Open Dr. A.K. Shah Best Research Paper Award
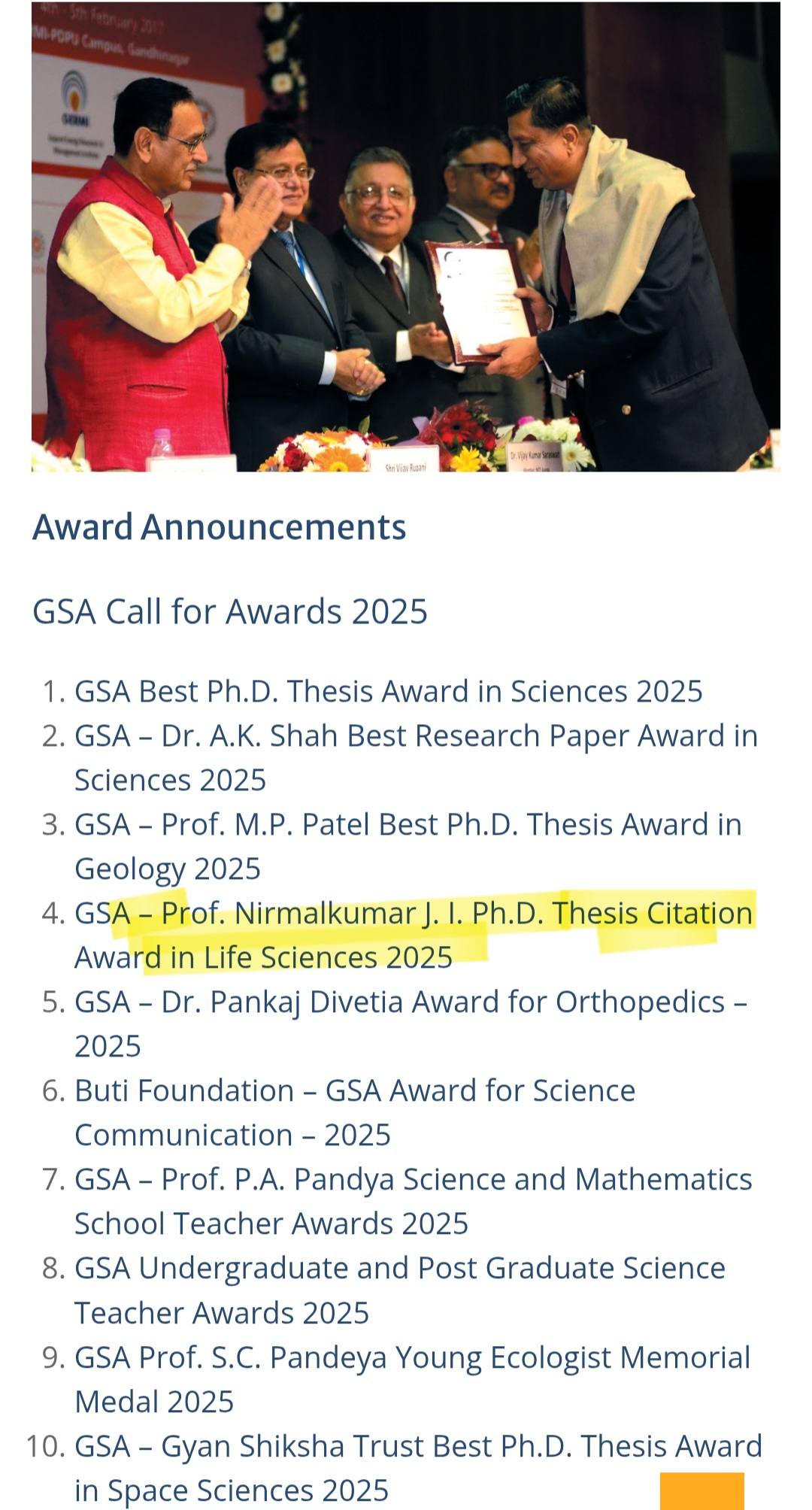 click(x=415, y=737)
